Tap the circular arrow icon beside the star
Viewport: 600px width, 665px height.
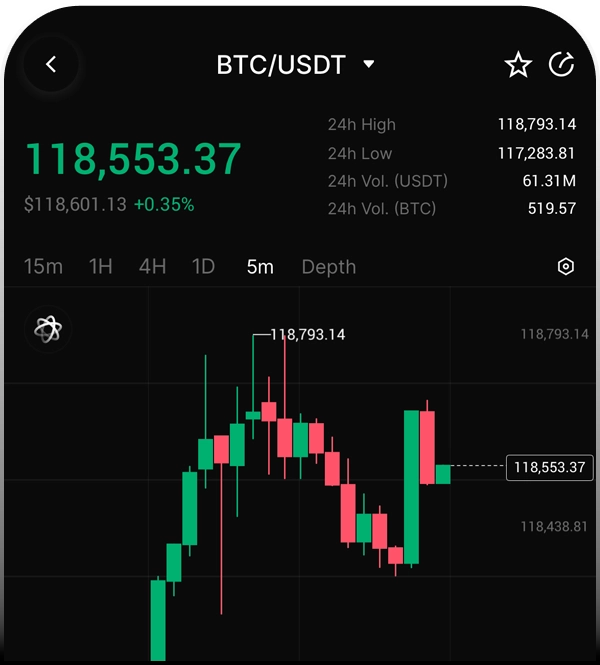click(x=562, y=65)
